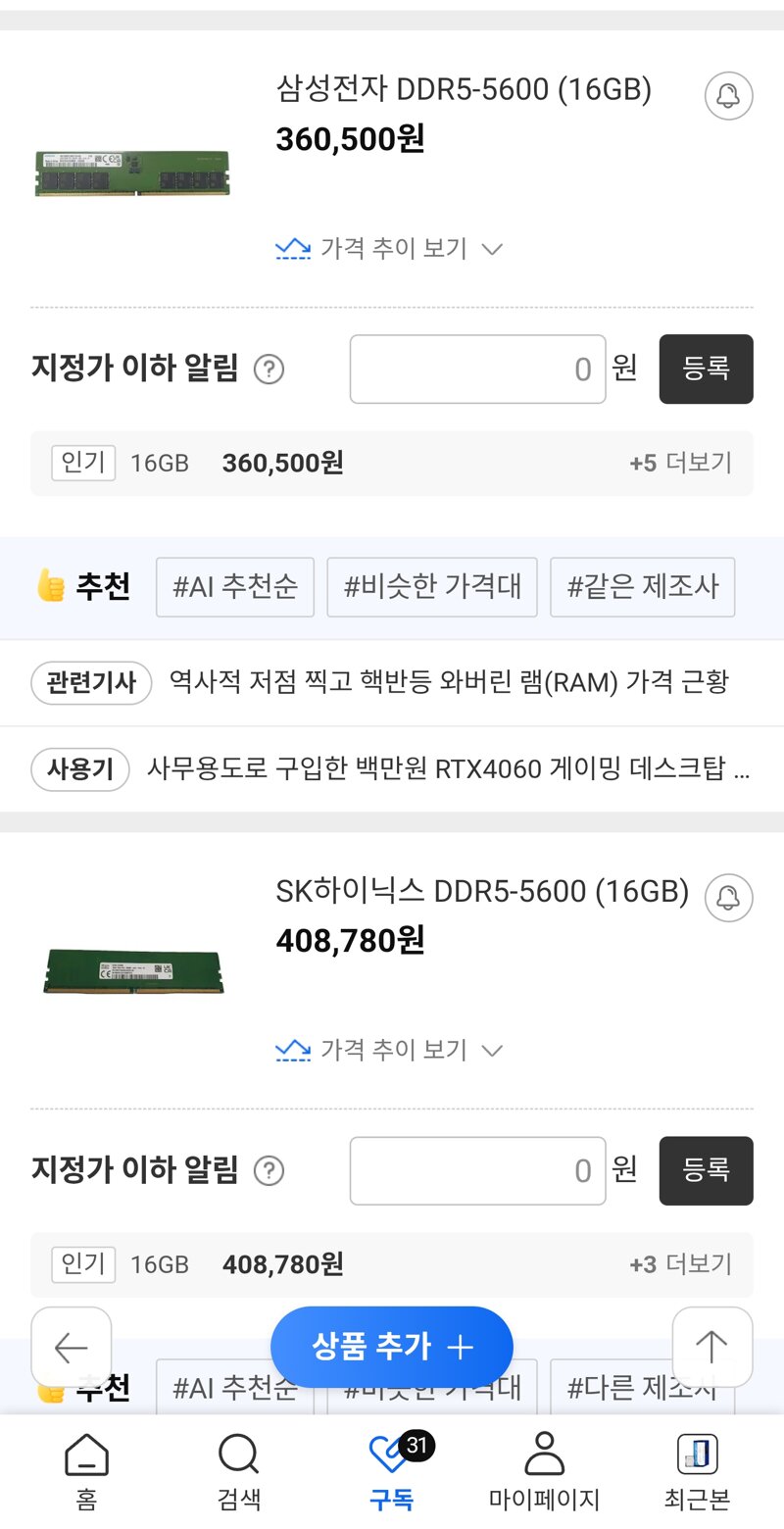Open the 관련기사 about RAM price trends

pyautogui.click(x=448, y=683)
